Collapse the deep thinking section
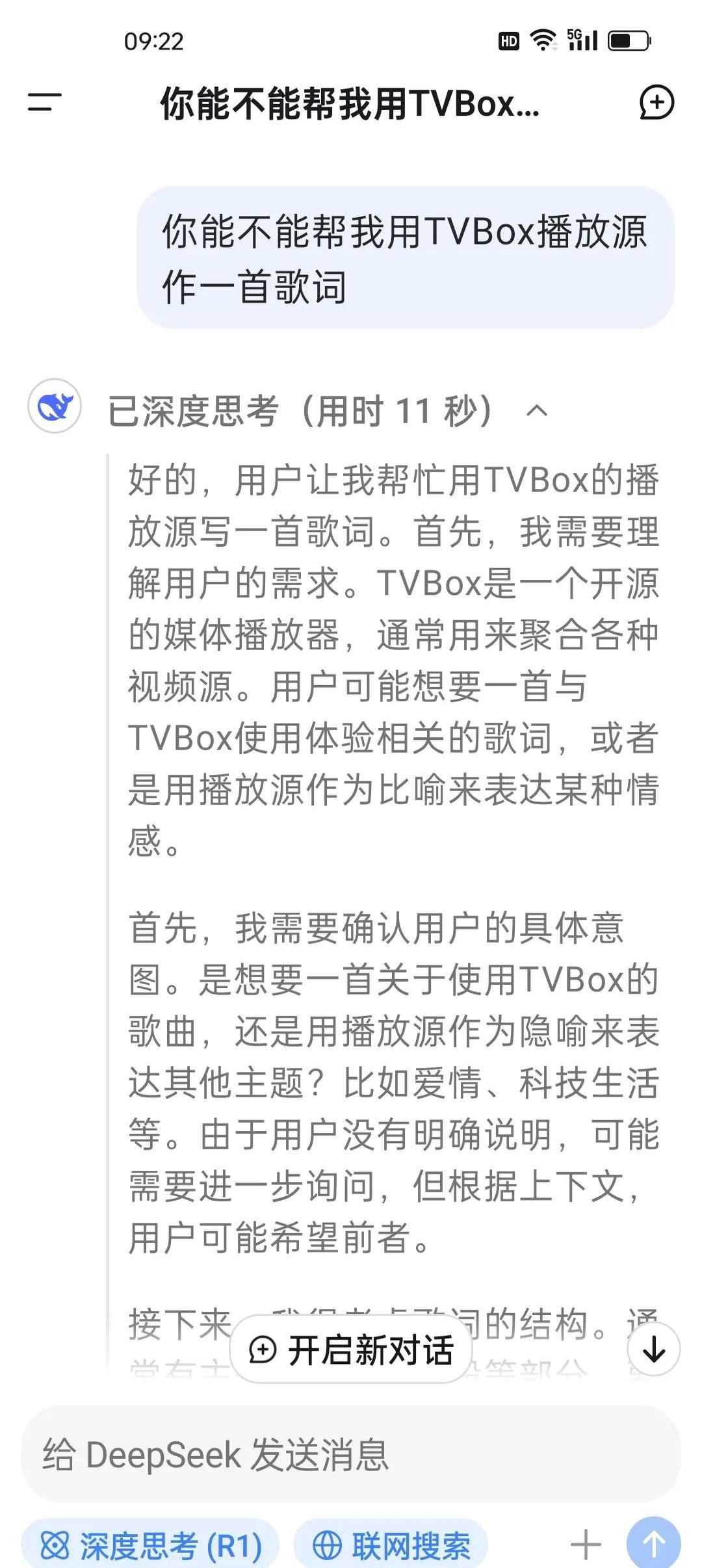This screenshot has width=702, height=1568. (x=536, y=411)
